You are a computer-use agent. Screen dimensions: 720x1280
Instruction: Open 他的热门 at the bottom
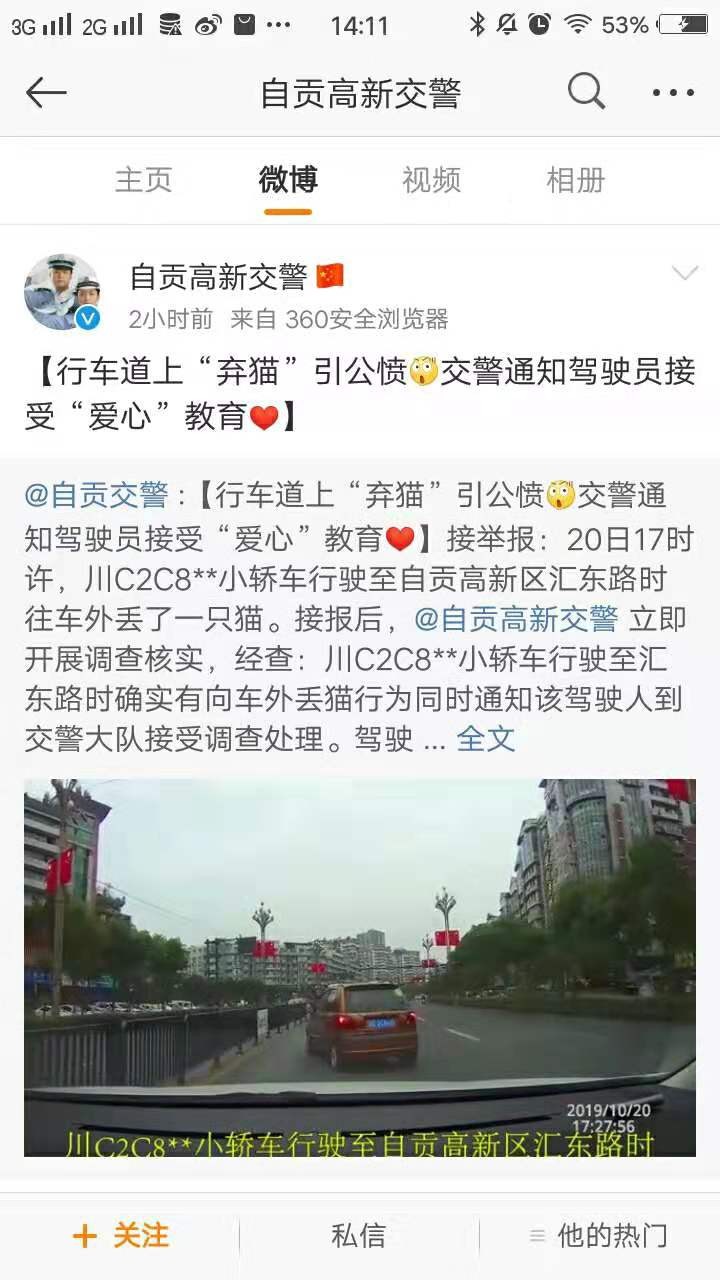pyautogui.click(x=598, y=1236)
